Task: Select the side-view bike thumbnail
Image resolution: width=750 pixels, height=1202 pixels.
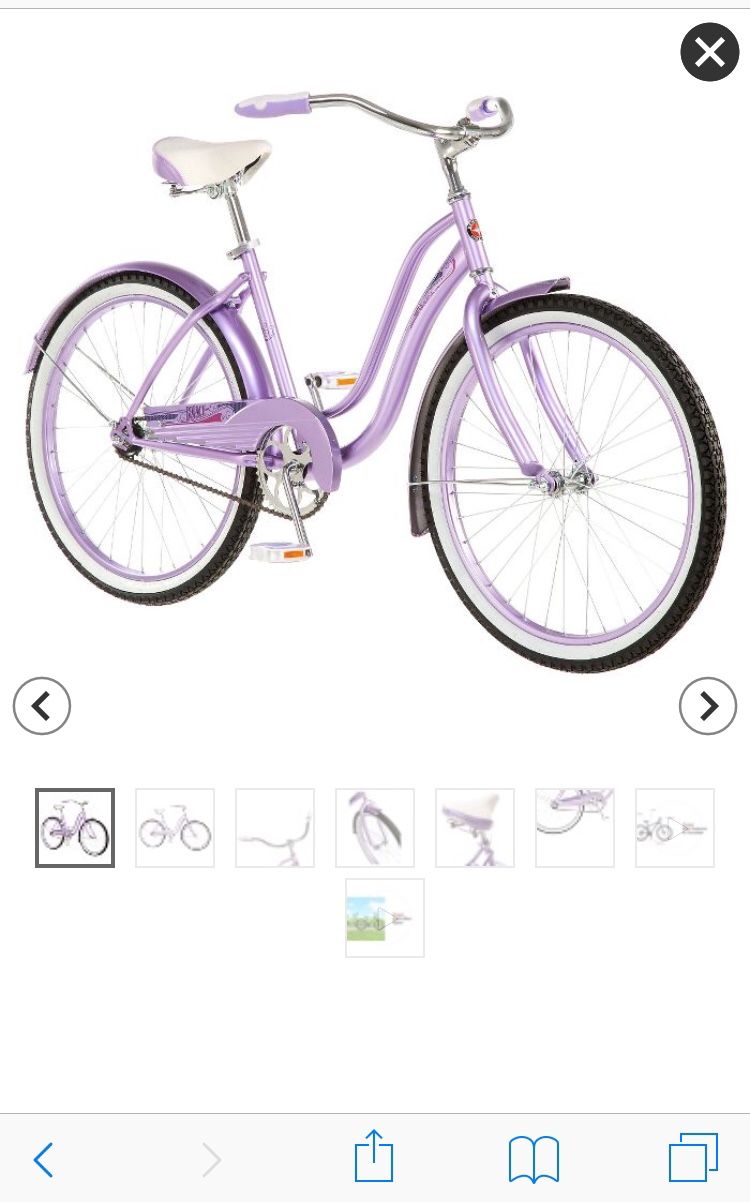Action: click(x=175, y=827)
